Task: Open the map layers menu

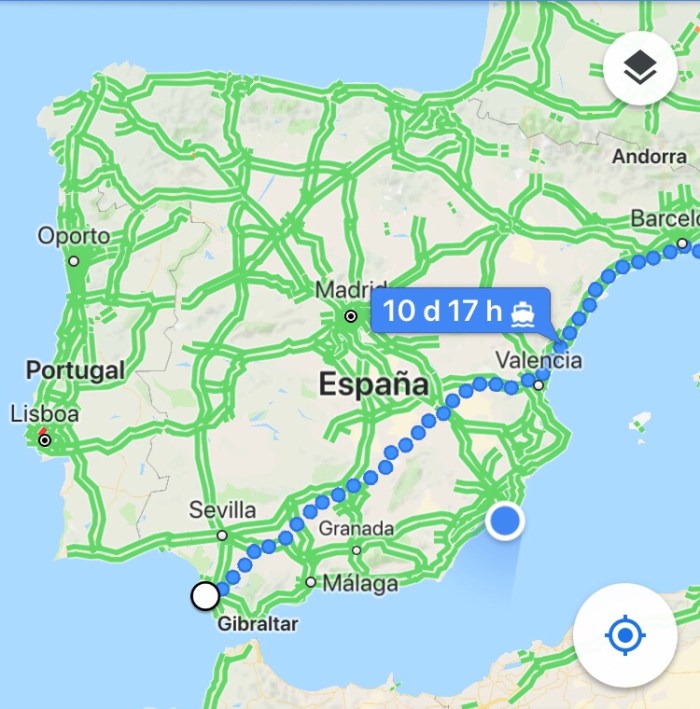Action: [639, 68]
